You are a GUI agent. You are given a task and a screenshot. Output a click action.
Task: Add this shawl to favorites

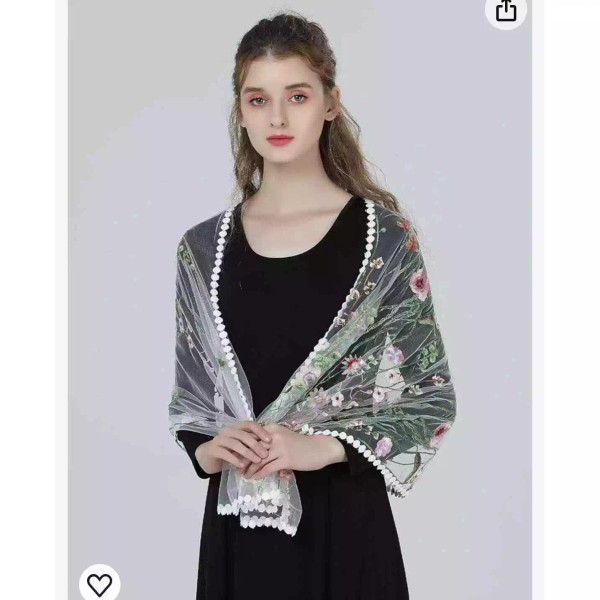click(x=99, y=583)
